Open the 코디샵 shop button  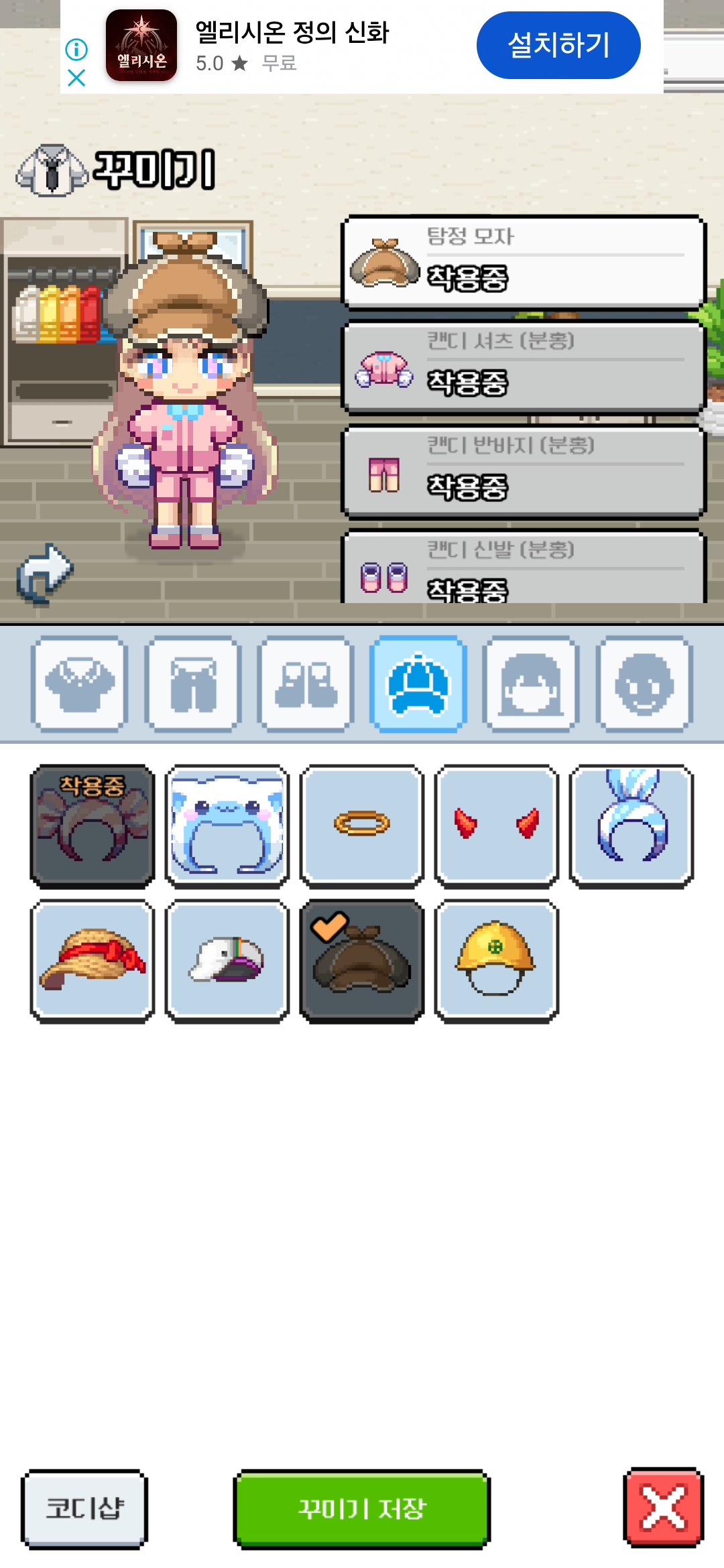click(84, 1509)
